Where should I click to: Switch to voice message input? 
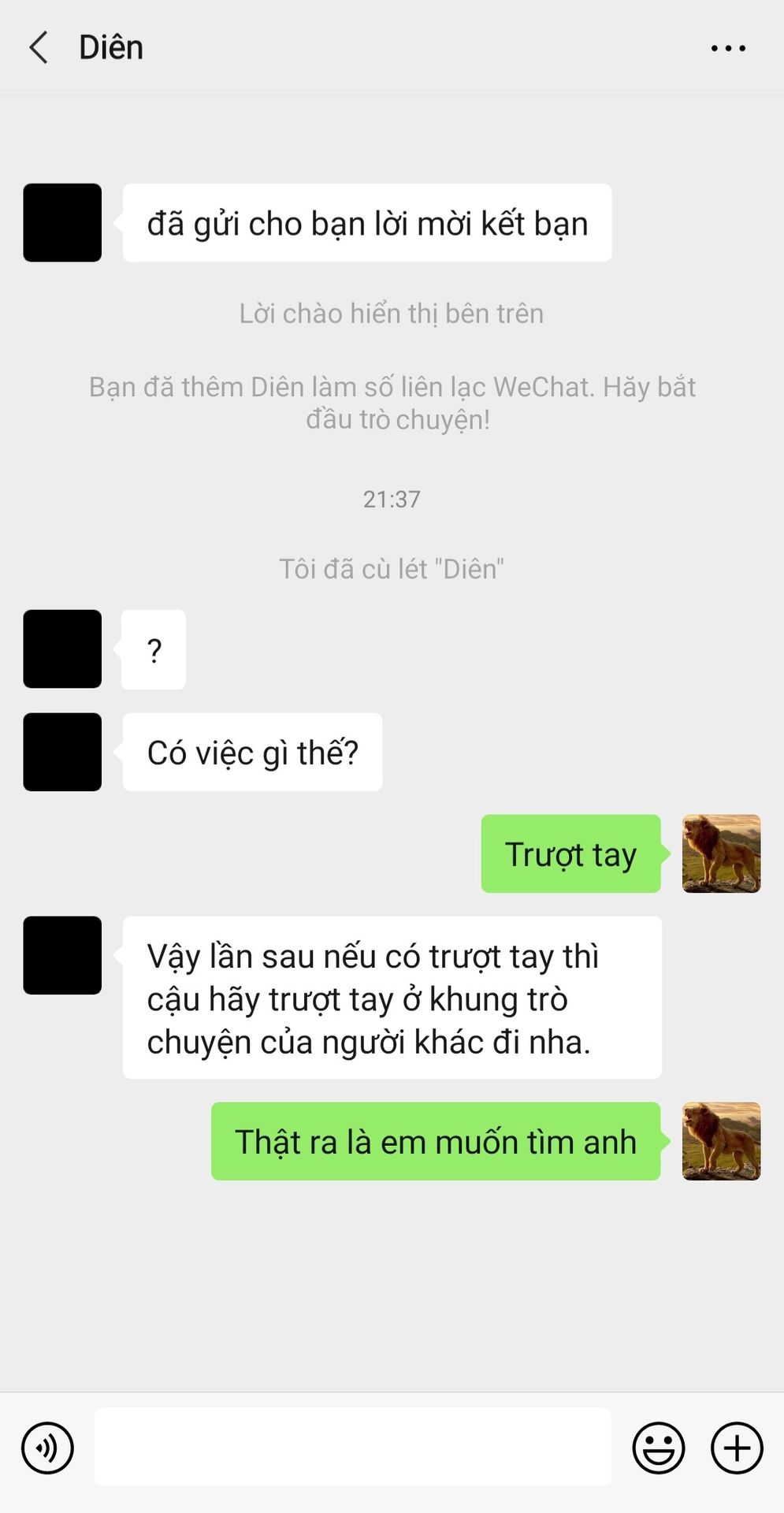pos(47,1448)
